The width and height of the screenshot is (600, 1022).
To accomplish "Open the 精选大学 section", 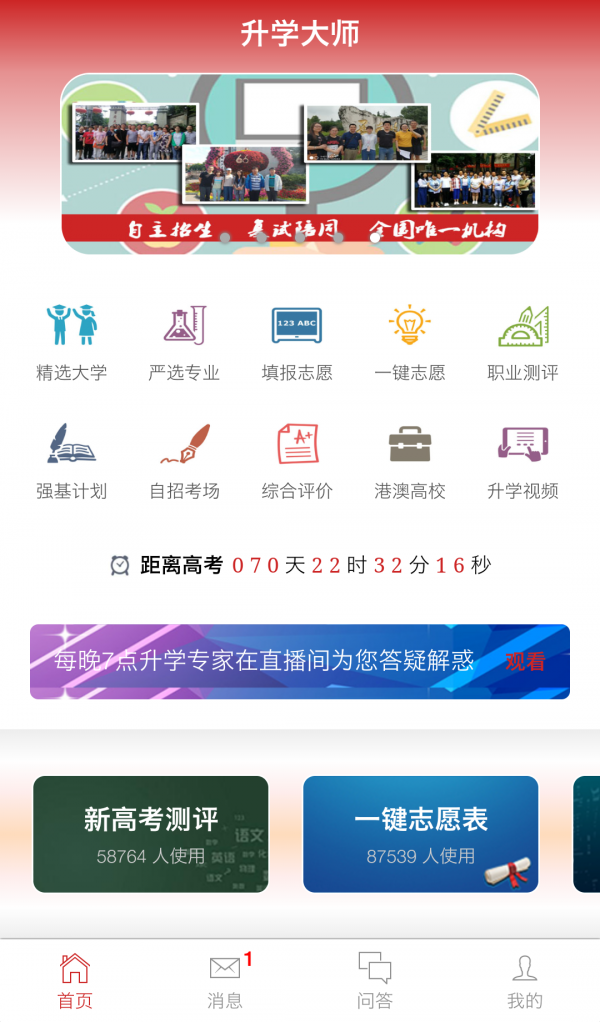I will (x=72, y=343).
